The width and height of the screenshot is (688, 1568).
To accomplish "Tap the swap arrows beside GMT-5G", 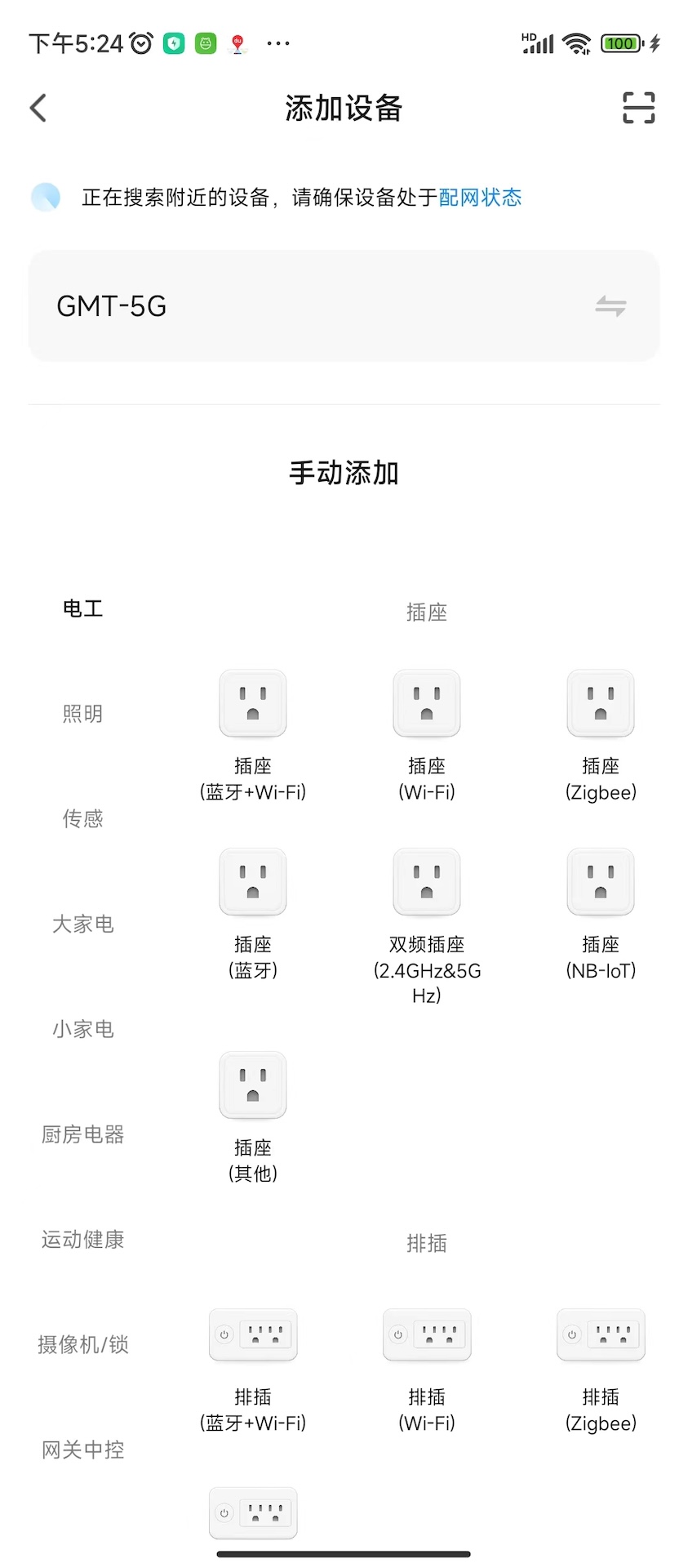I will tap(610, 305).
